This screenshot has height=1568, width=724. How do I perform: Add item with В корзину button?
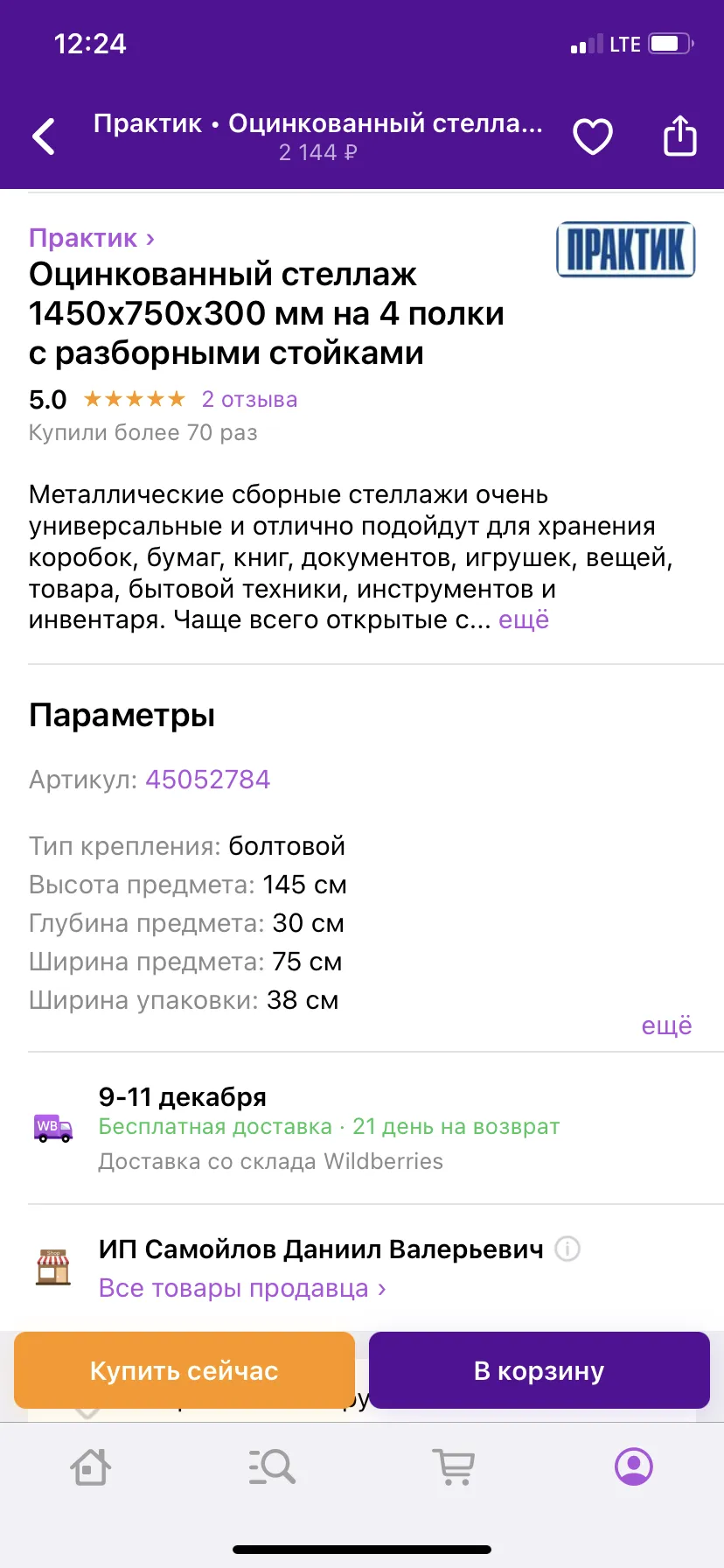point(540,1370)
